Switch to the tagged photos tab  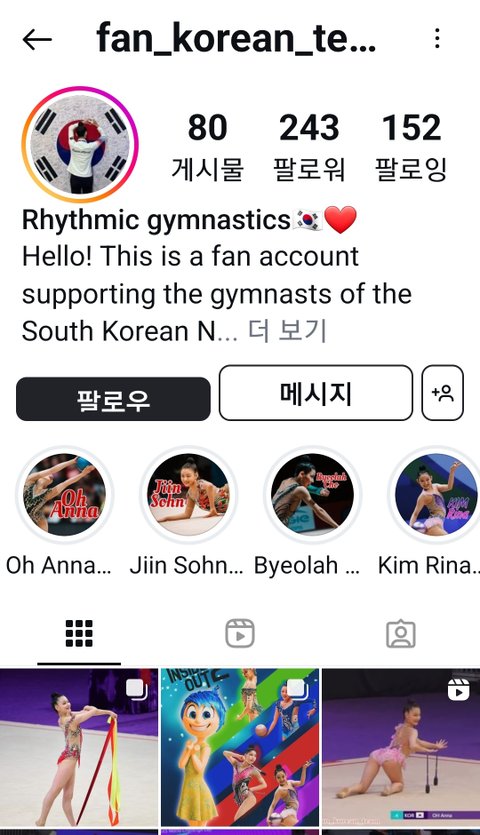(401, 633)
